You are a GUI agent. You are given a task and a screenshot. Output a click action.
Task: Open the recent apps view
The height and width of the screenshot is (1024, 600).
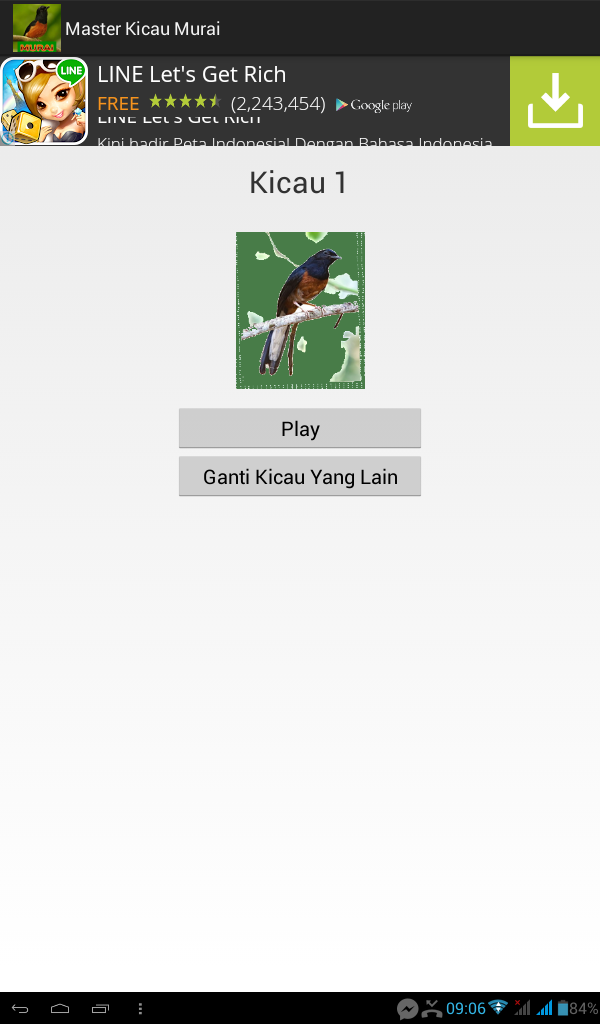pyautogui.click(x=100, y=1008)
